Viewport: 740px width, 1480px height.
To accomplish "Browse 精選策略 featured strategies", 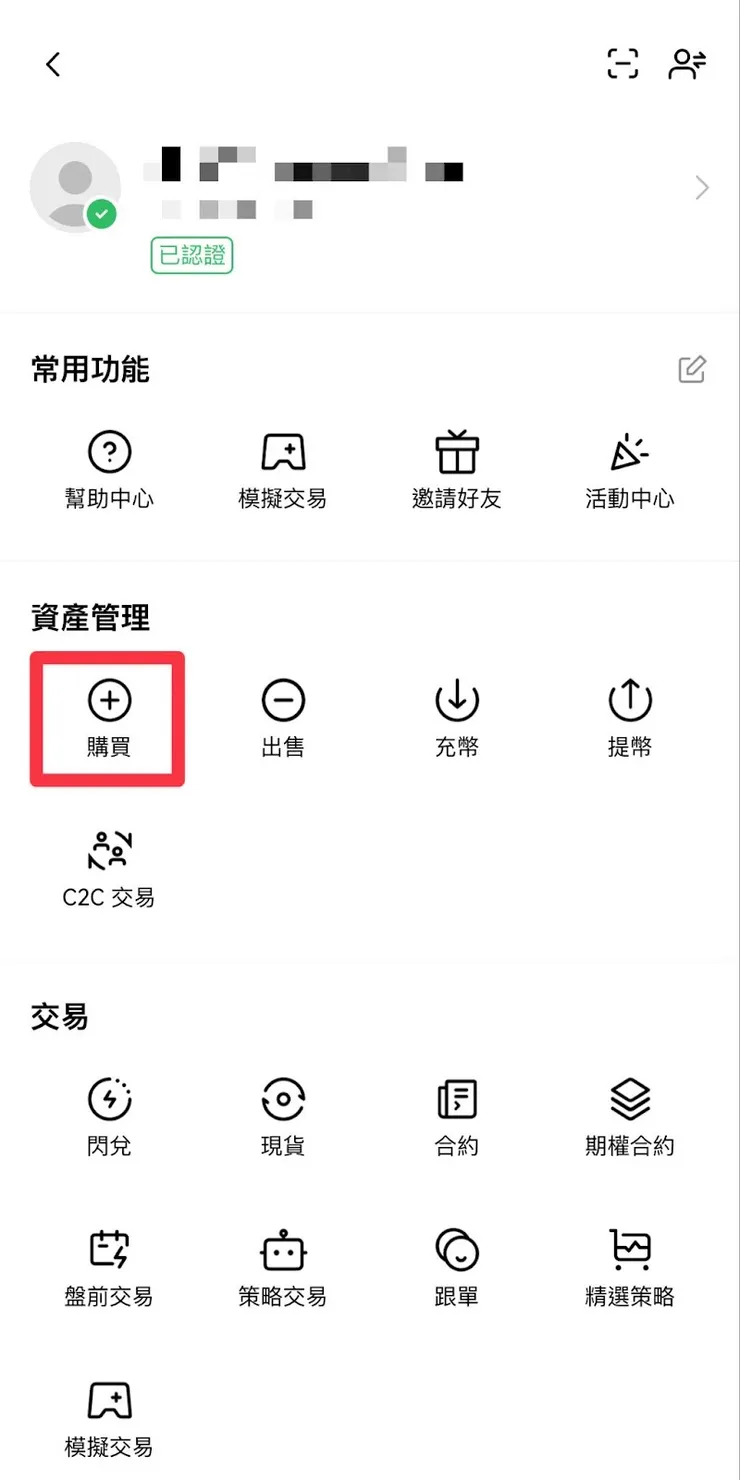I will coord(629,1268).
